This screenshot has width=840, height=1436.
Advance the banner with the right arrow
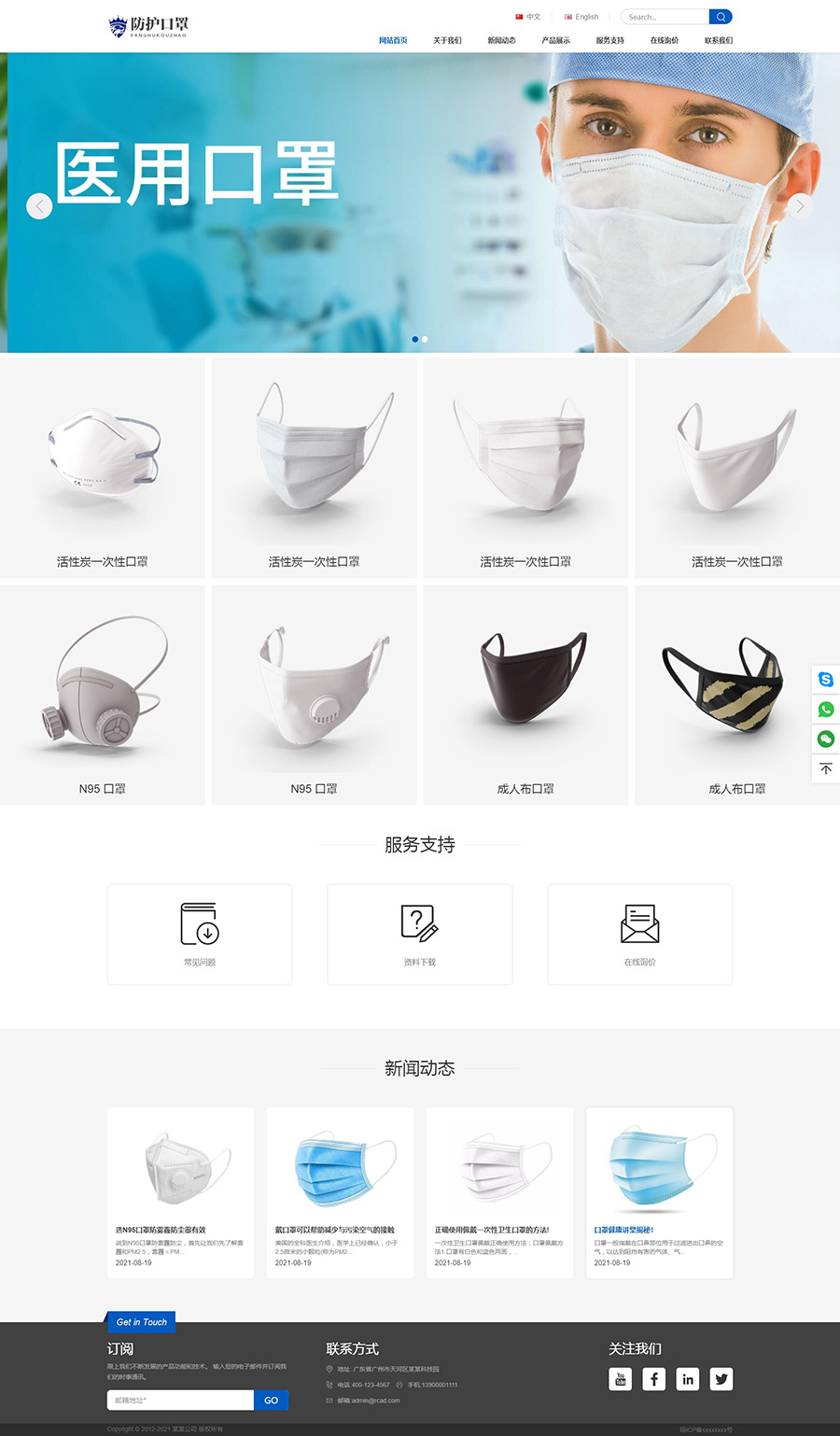(x=801, y=205)
